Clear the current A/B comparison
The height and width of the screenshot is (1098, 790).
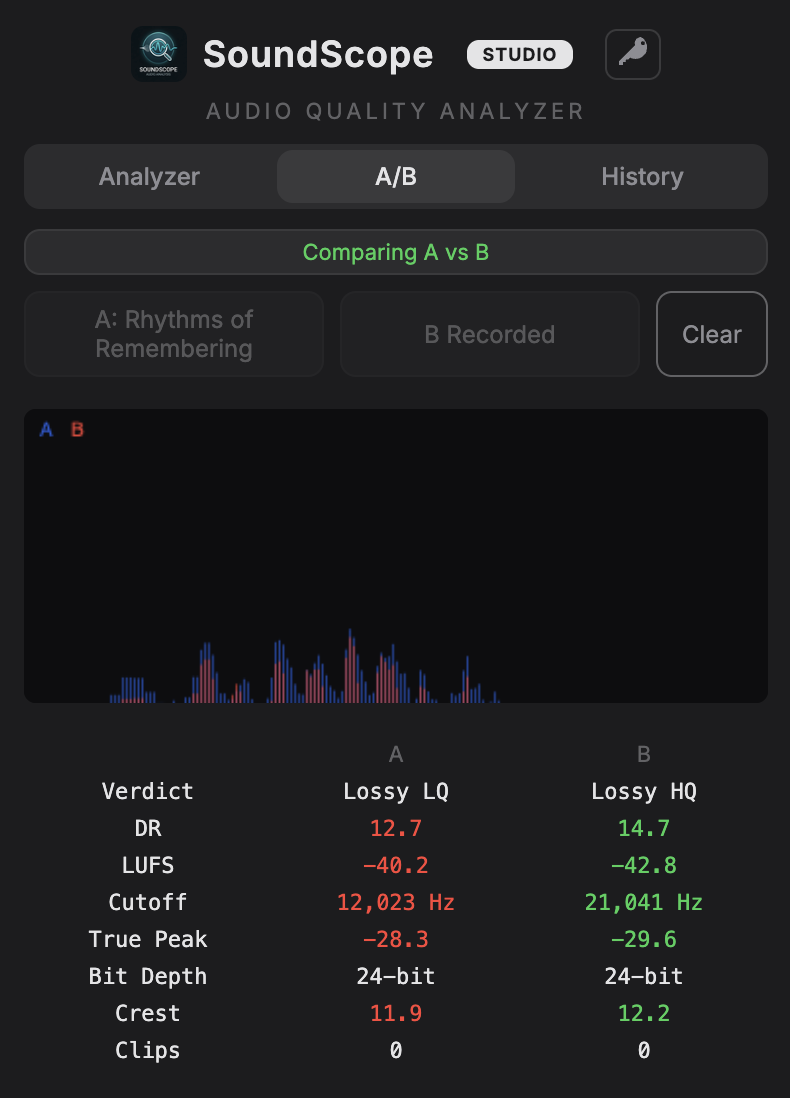tap(711, 334)
